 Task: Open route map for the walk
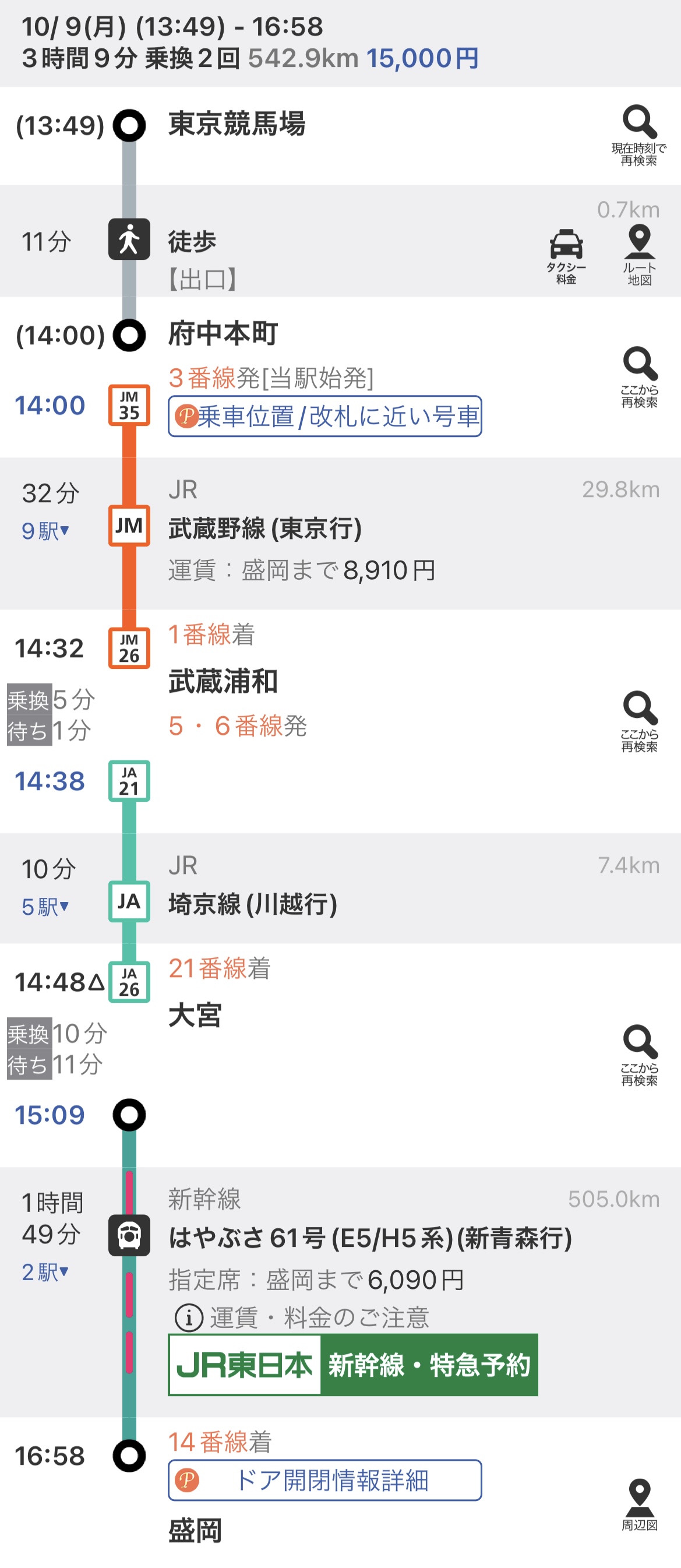click(639, 255)
